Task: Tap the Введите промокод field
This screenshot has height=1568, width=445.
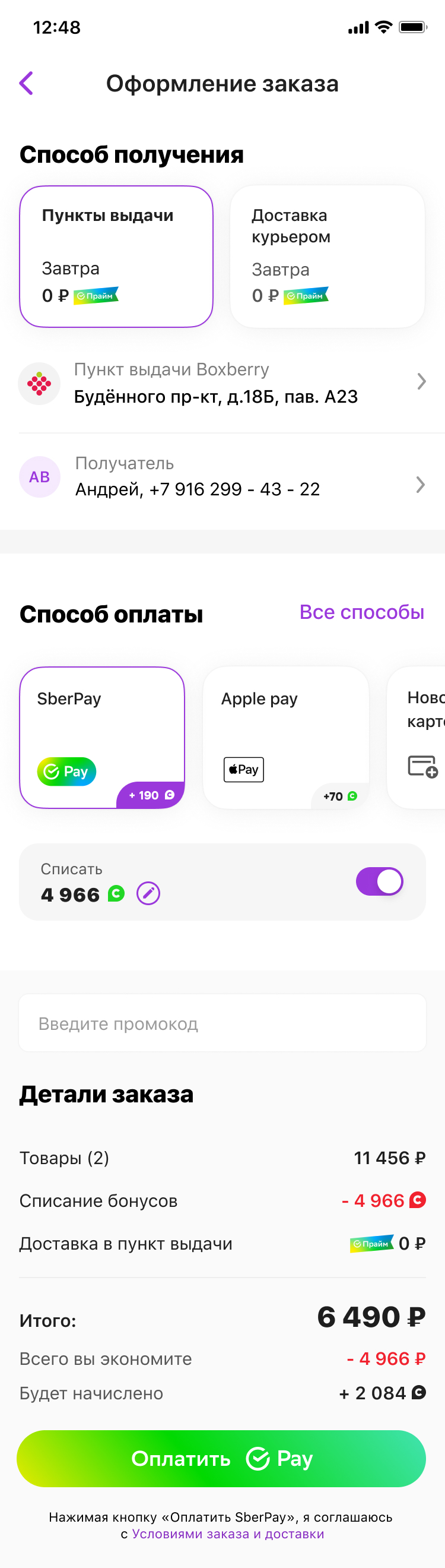Action: coord(223,1023)
